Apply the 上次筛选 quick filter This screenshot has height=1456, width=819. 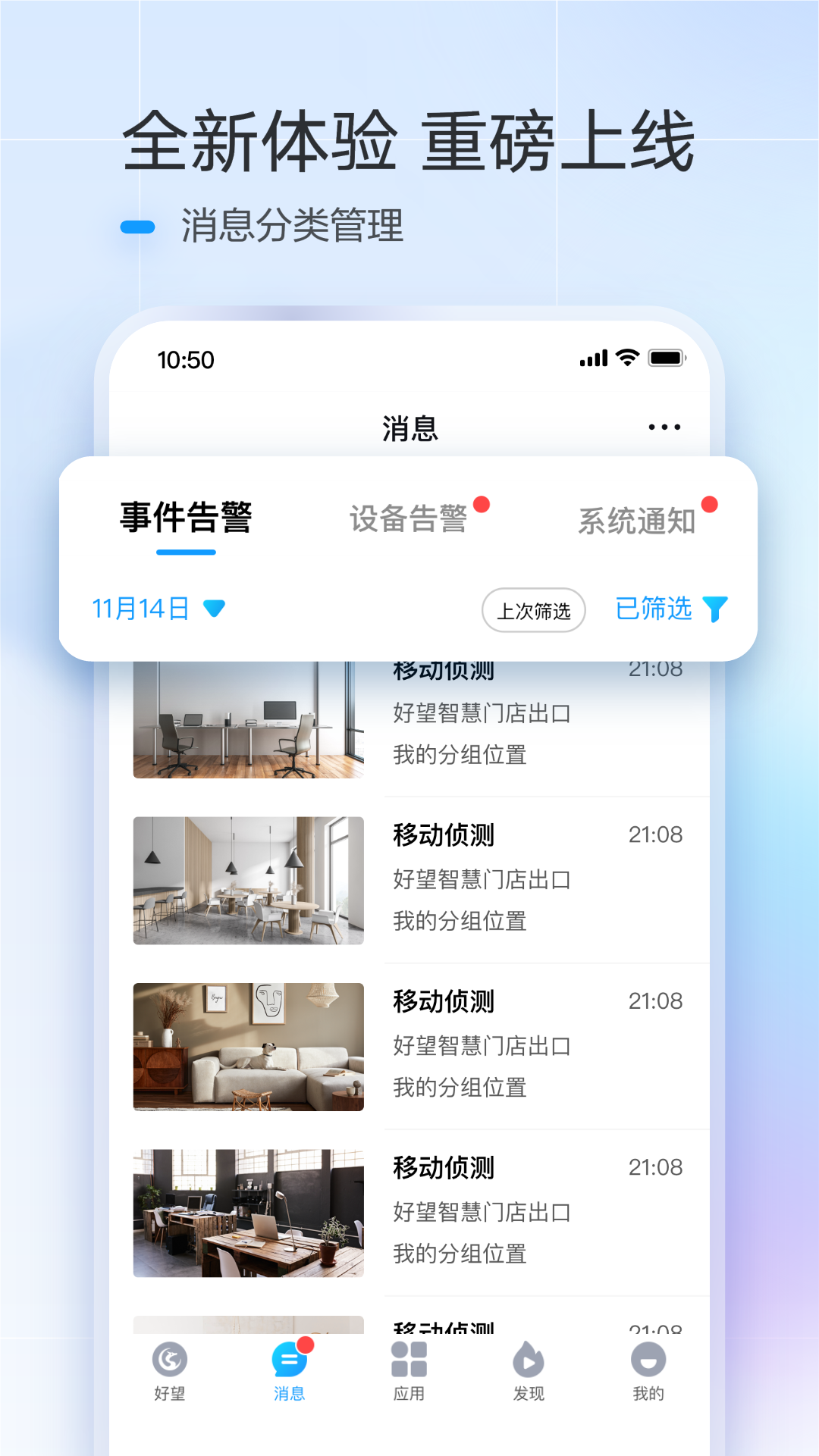[533, 609]
